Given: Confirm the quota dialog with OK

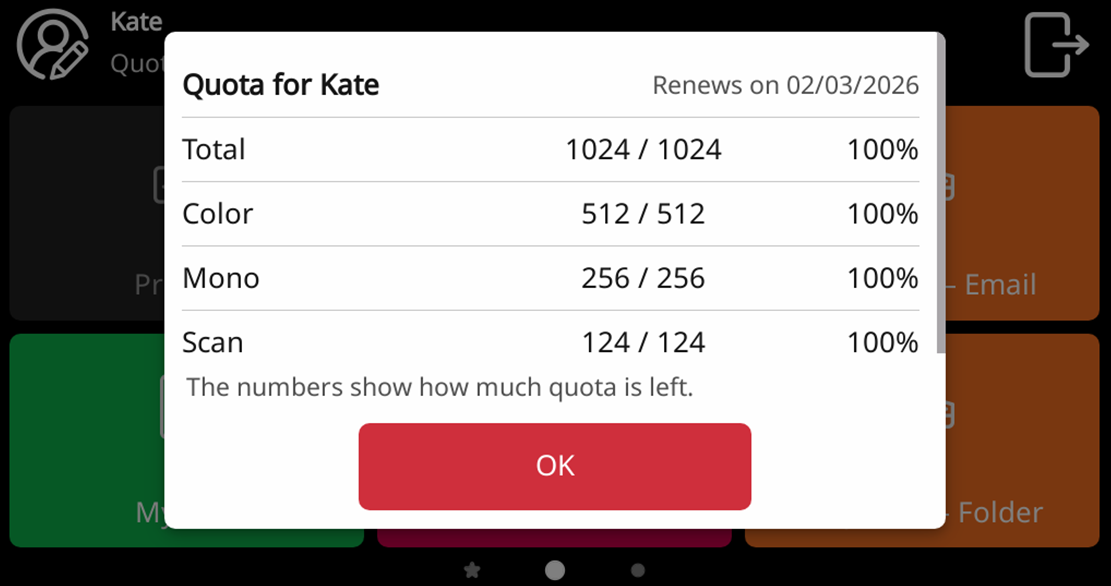Looking at the screenshot, I should 555,466.
